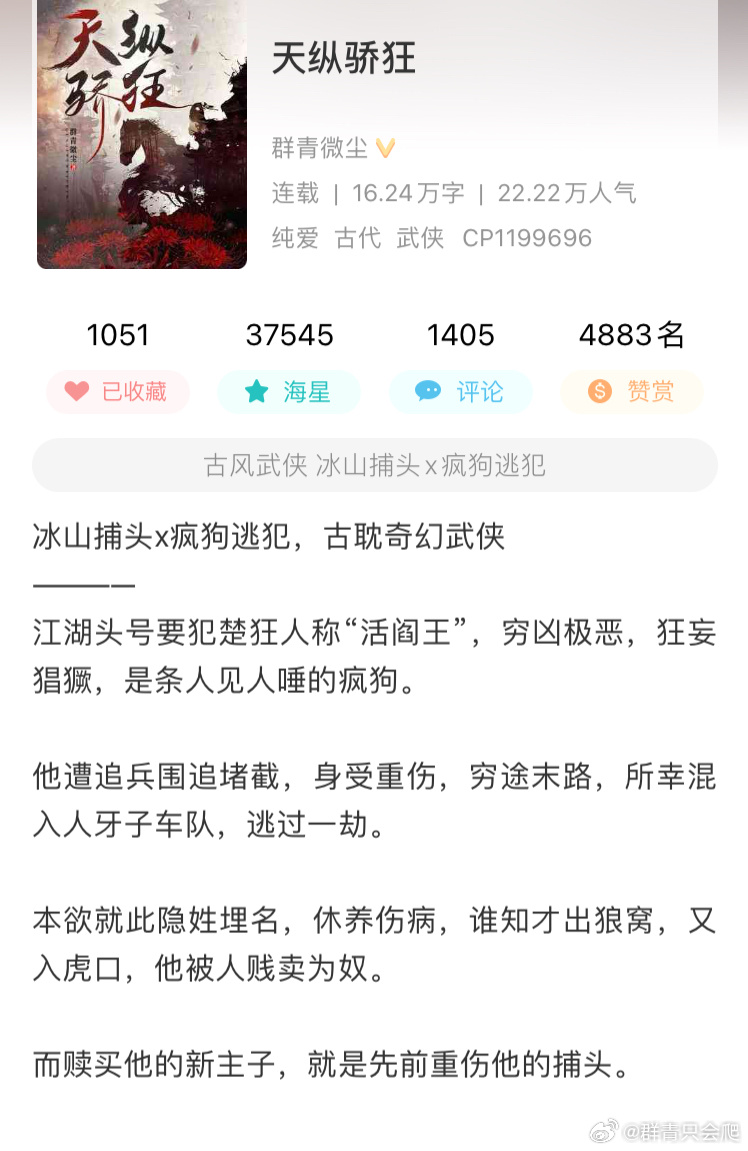748x1151 pixels.
Task: Open the 评论 comments section
Action: tap(460, 392)
